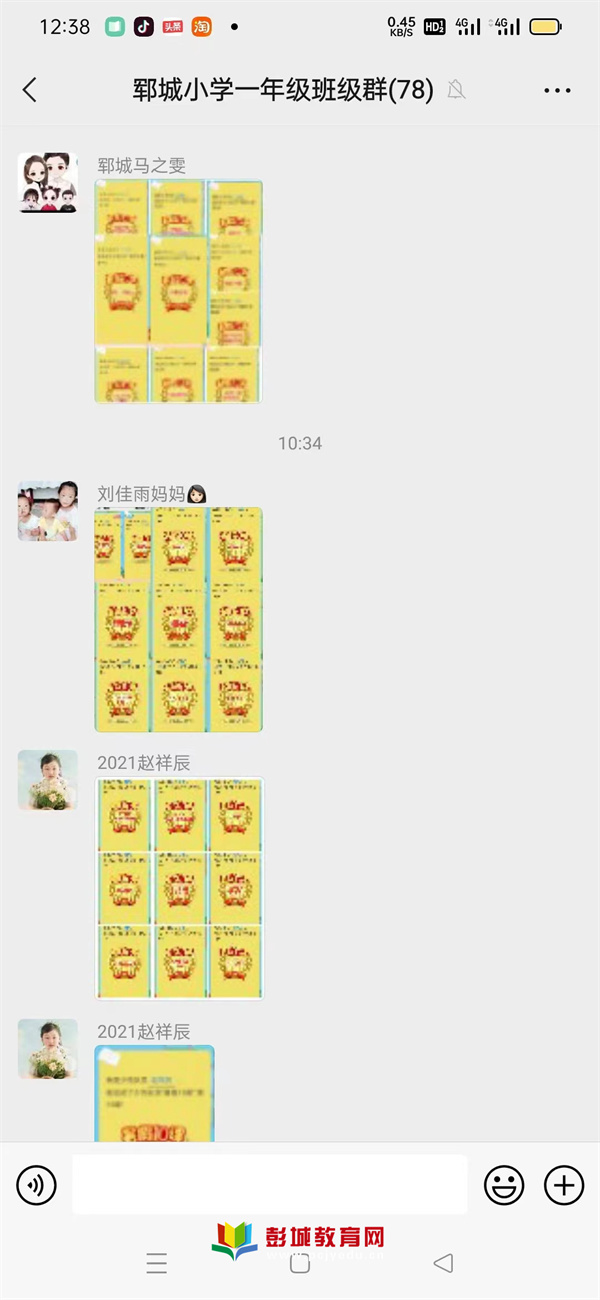The height and width of the screenshot is (1300, 600).
Task: View the image sent by 刘佳雨妈妈
Action: tap(178, 619)
